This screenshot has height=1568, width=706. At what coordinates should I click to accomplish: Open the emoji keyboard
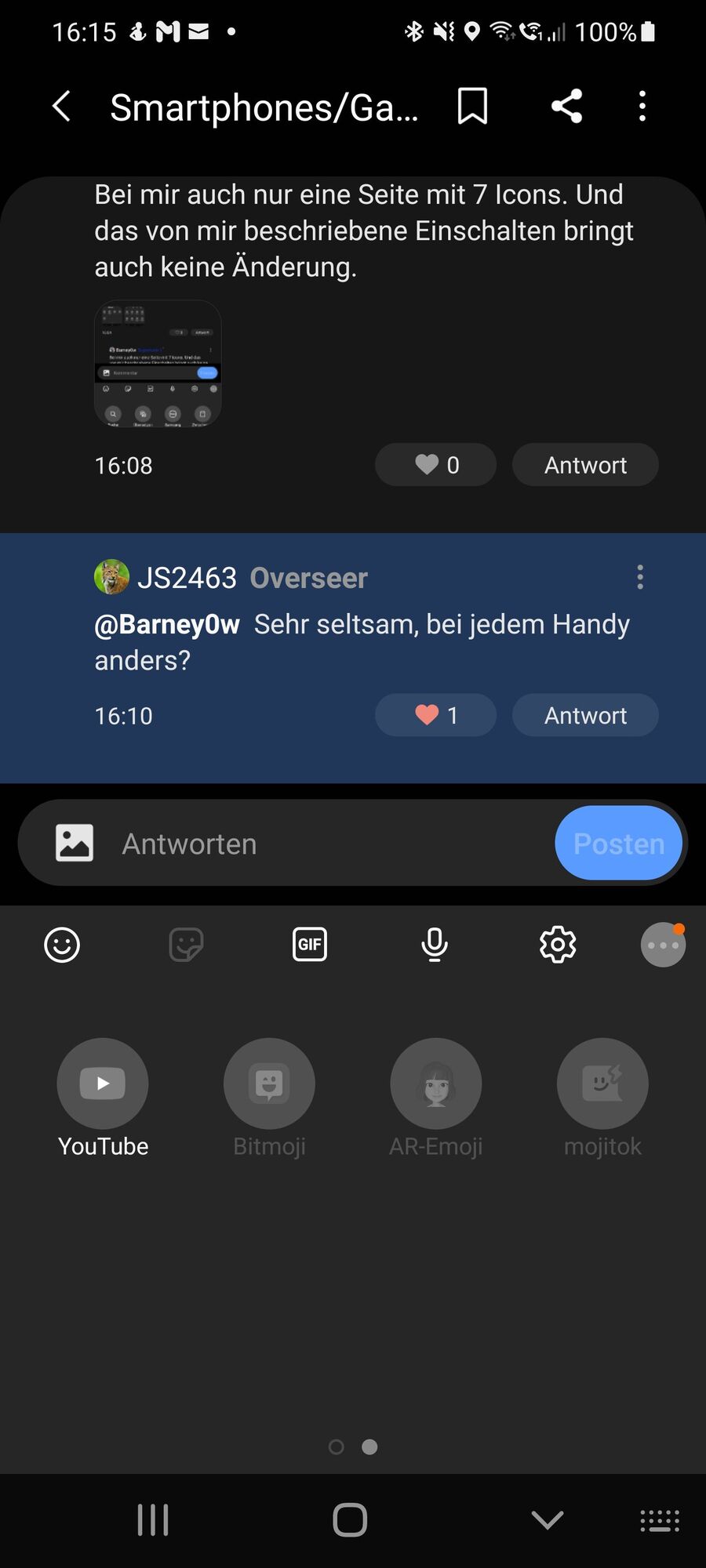tap(62, 945)
